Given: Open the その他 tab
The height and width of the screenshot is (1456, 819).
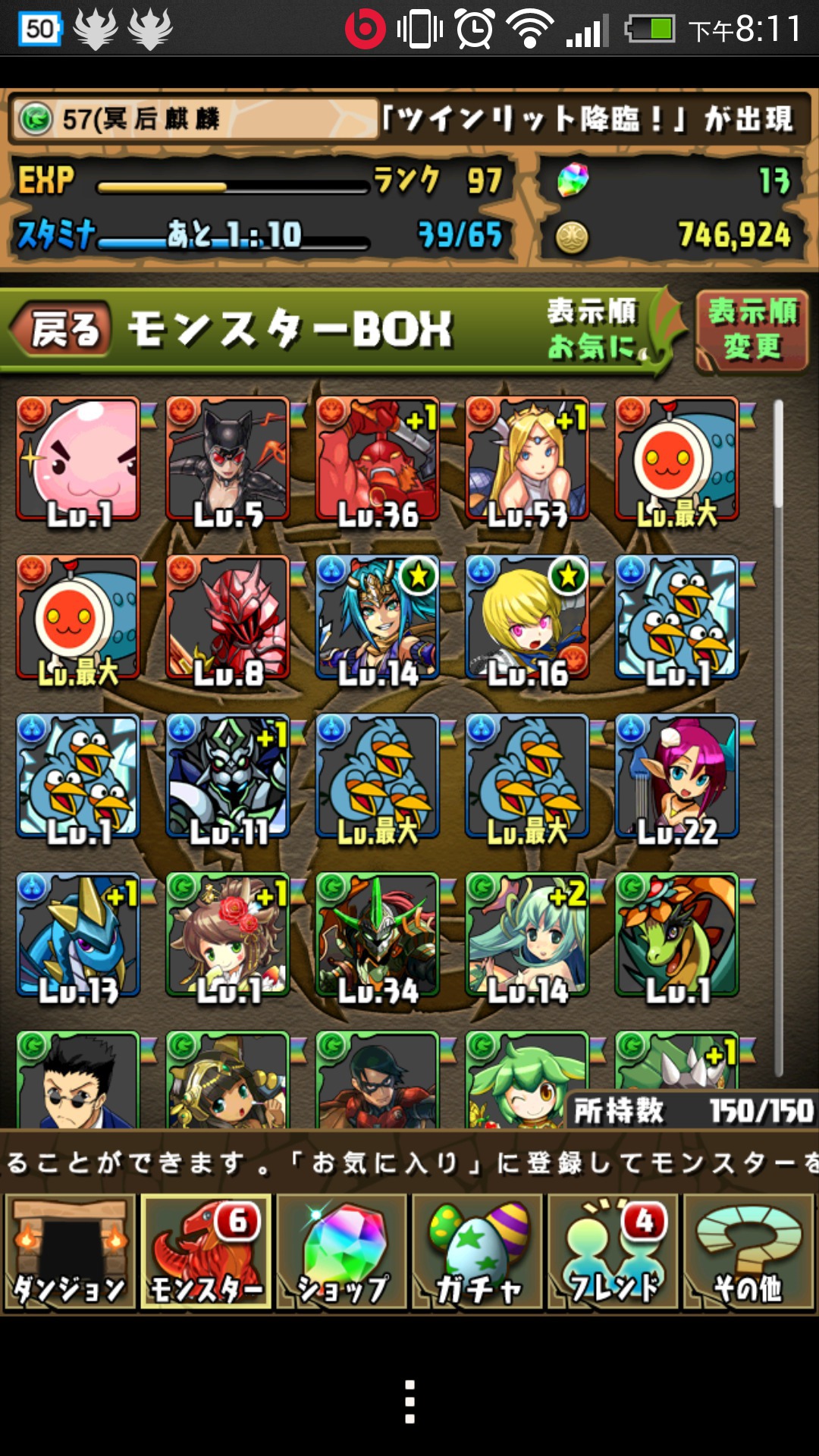Looking at the screenshot, I should [x=748, y=1252].
